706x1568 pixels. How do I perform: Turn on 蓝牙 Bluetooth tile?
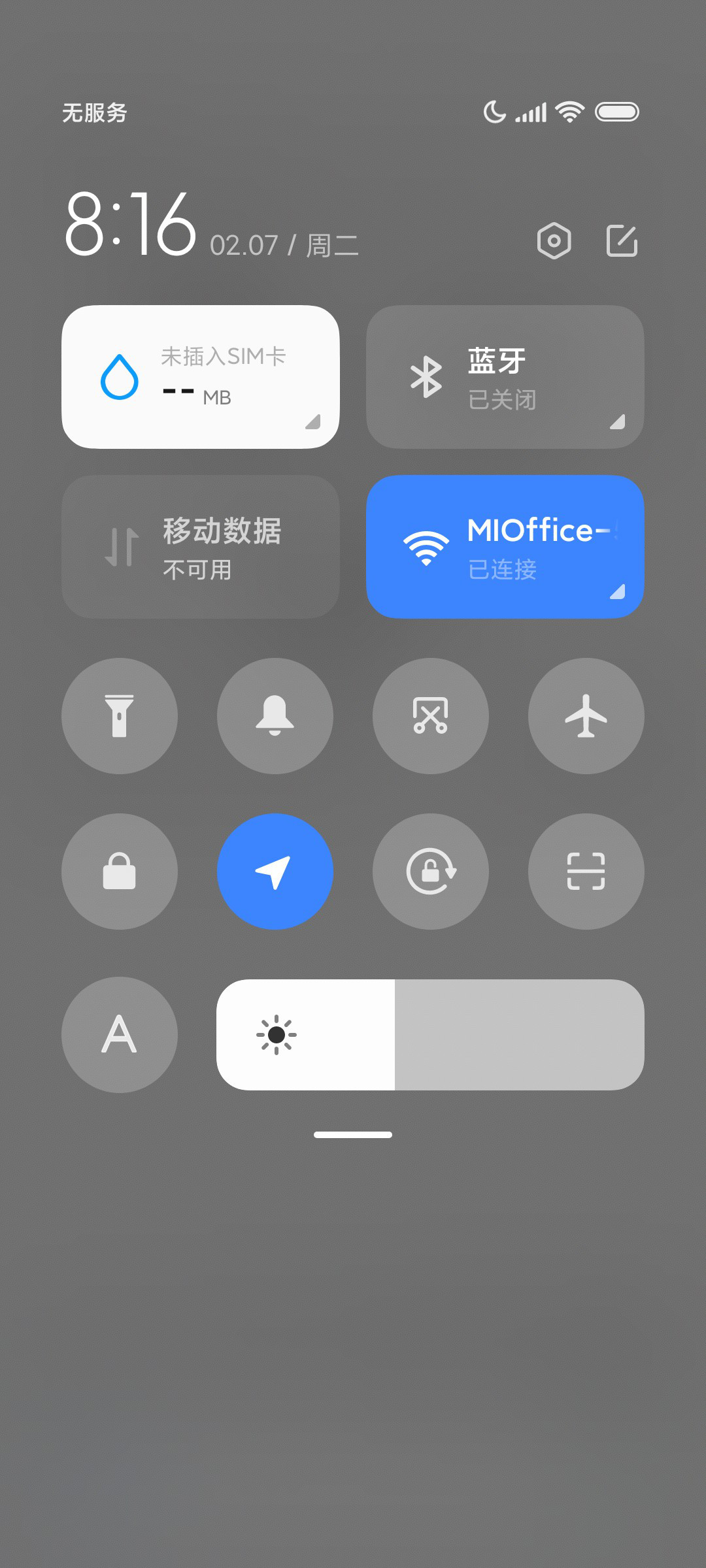tap(505, 377)
